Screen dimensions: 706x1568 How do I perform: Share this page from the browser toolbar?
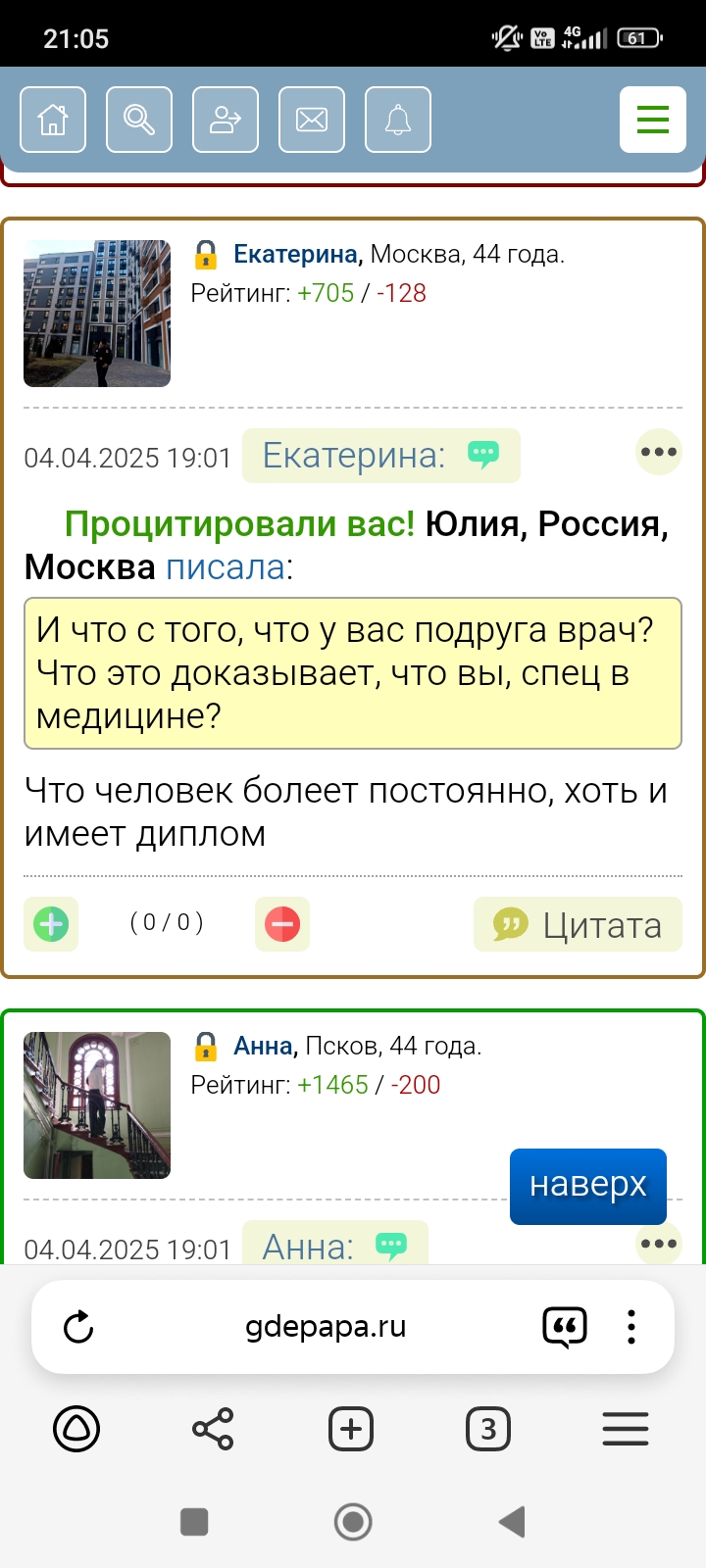pyautogui.click(x=213, y=1430)
